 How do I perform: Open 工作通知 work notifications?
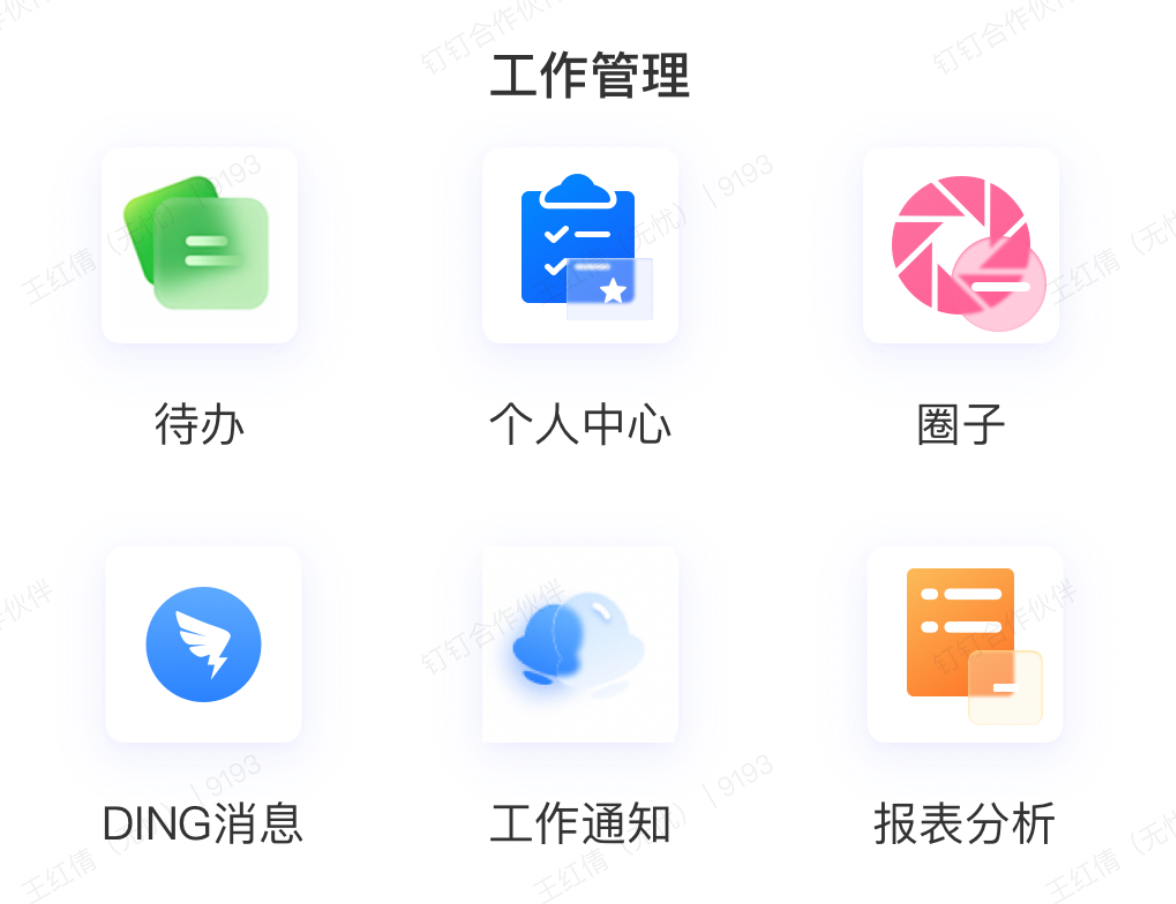pyautogui.click(x=580, y=644)
